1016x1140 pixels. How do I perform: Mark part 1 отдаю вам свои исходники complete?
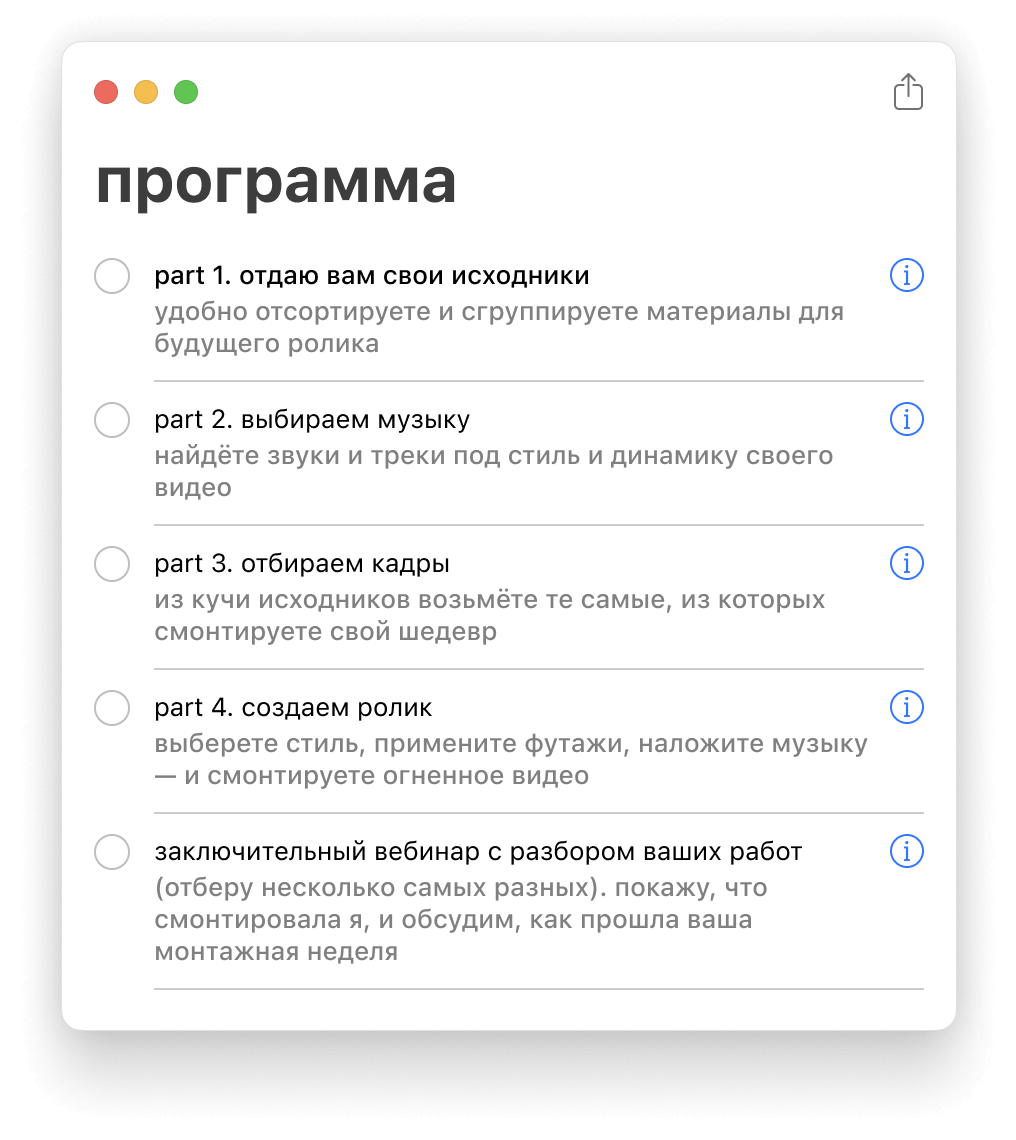(112, 276)
